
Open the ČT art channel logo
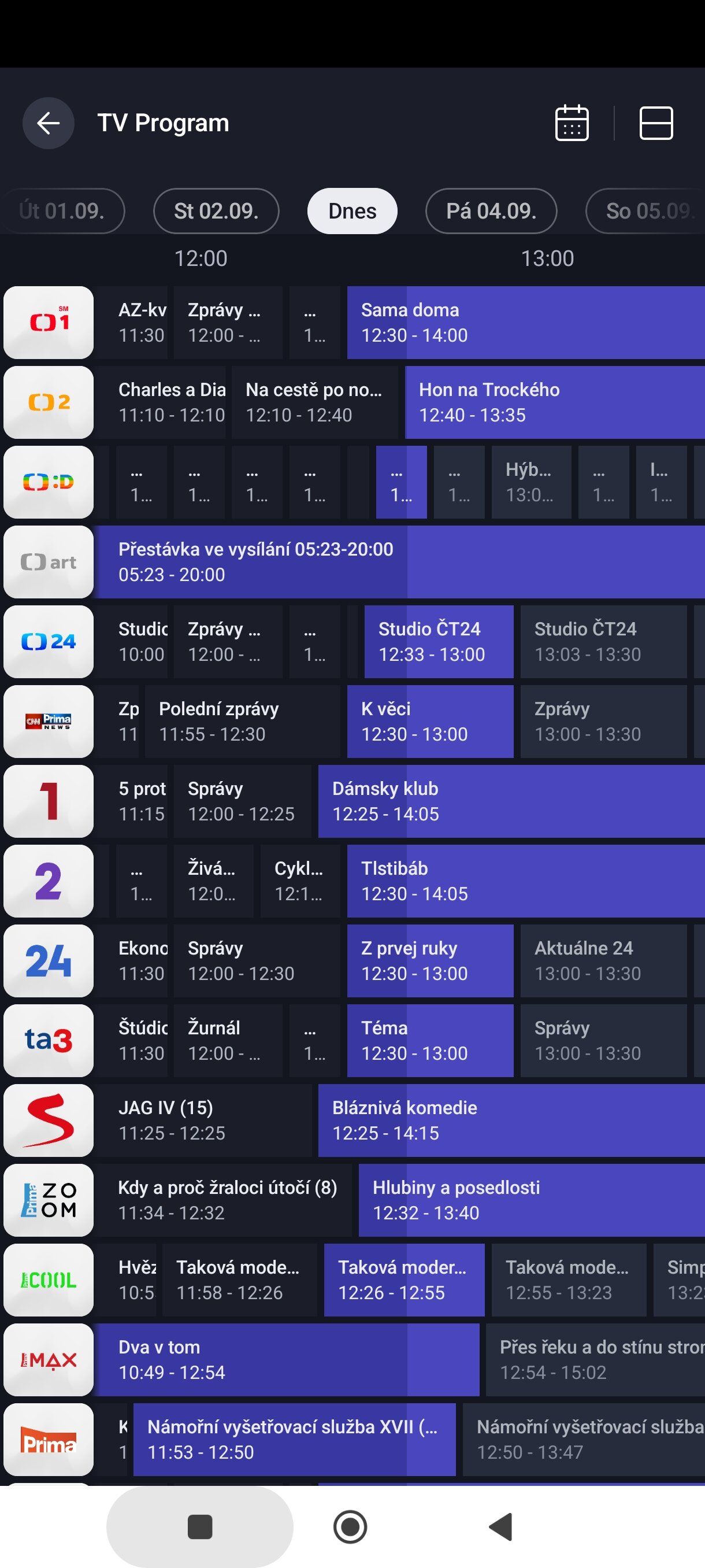[49, 562]
